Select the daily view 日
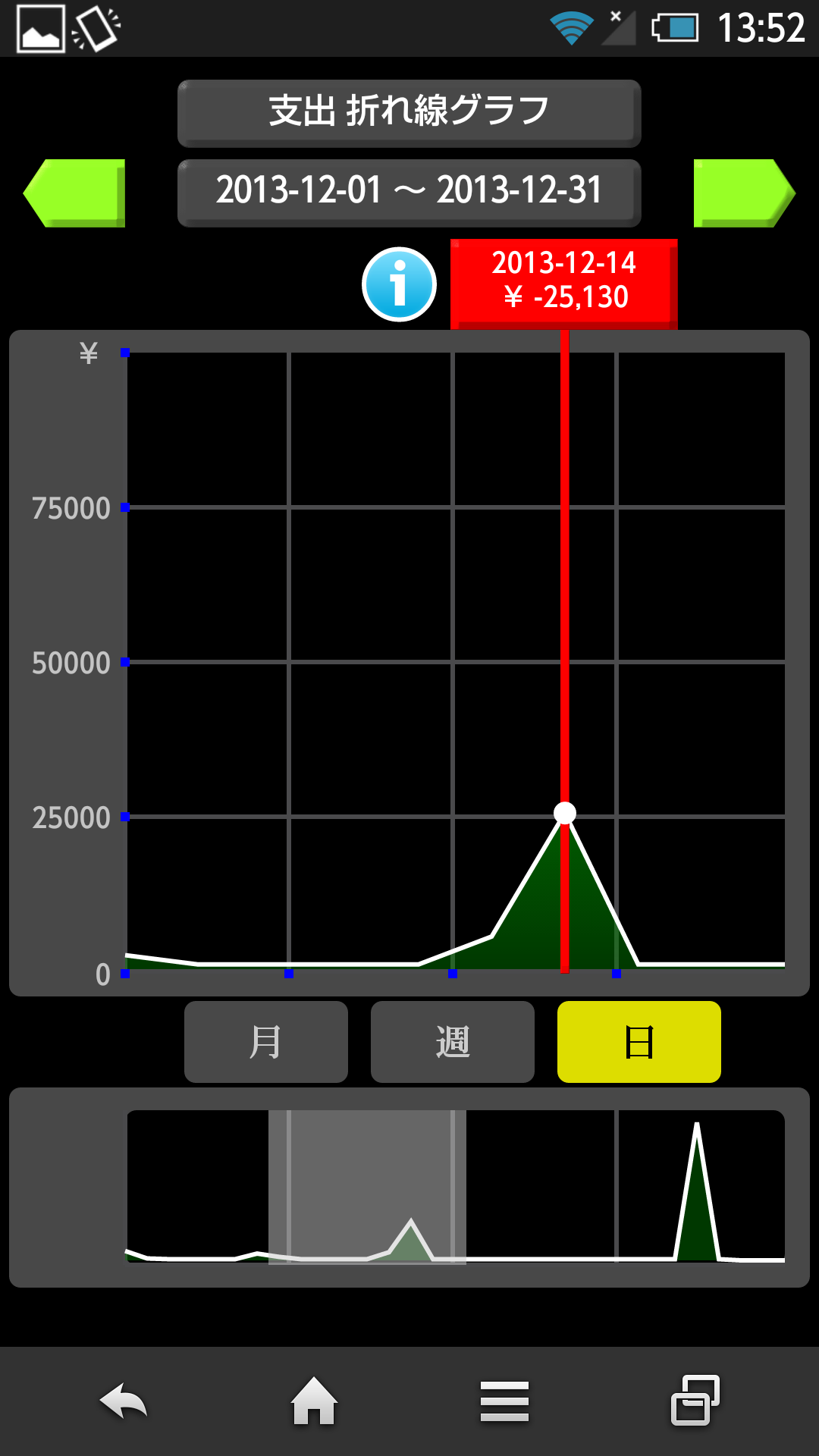 pos(639,1042)
